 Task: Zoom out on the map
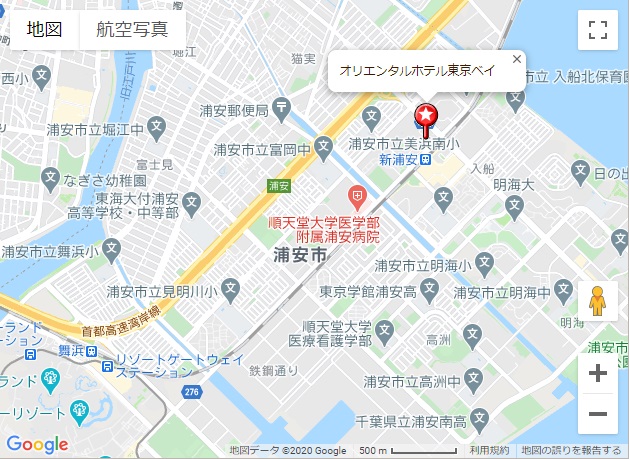[598, 413]
